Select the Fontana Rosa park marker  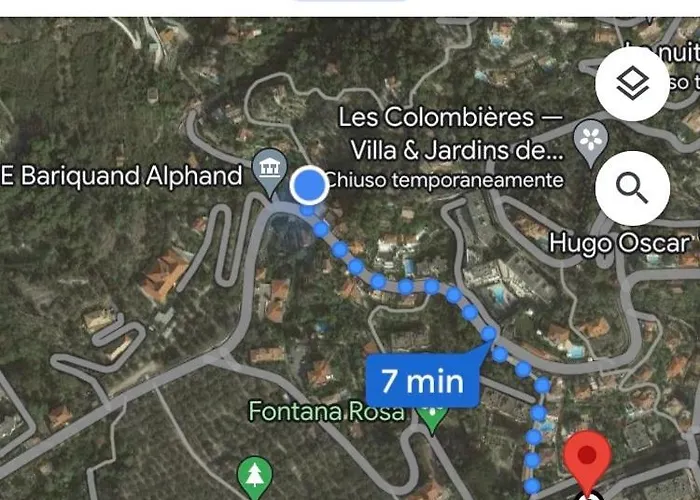[x=432, y=417]
